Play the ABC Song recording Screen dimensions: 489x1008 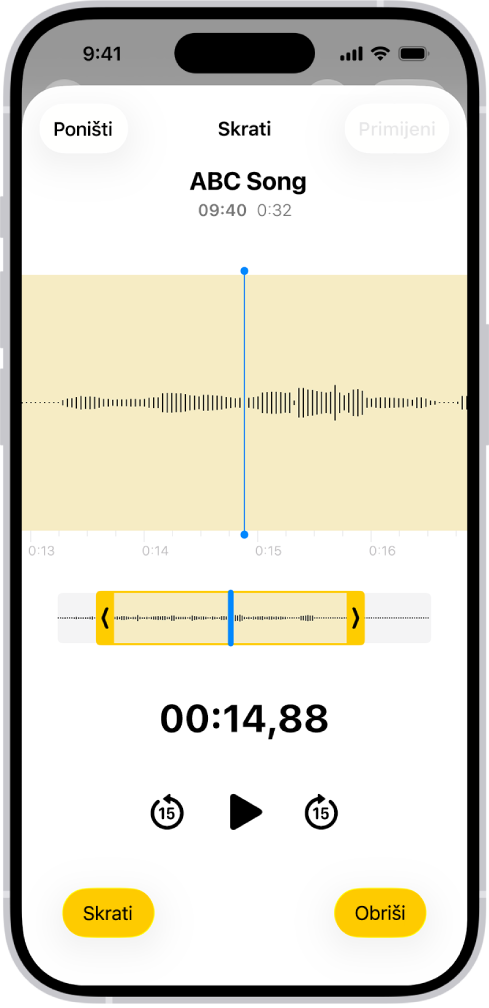245,812
